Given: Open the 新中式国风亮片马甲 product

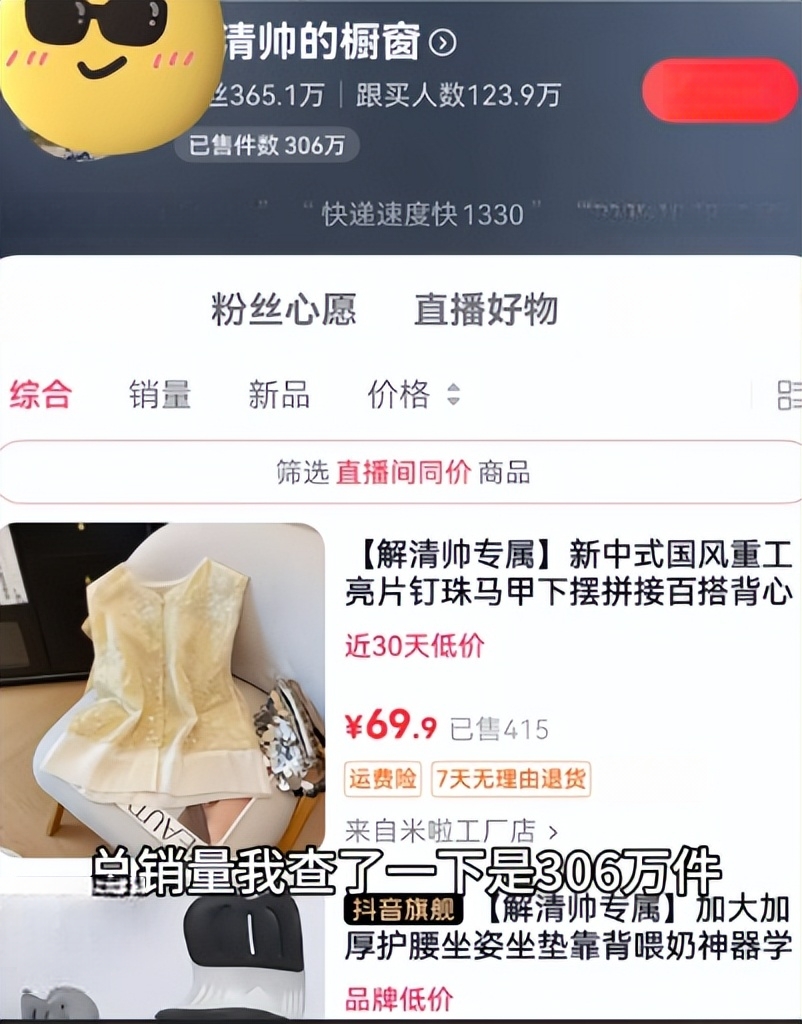Looking at the screenshot, I should 568,571.
